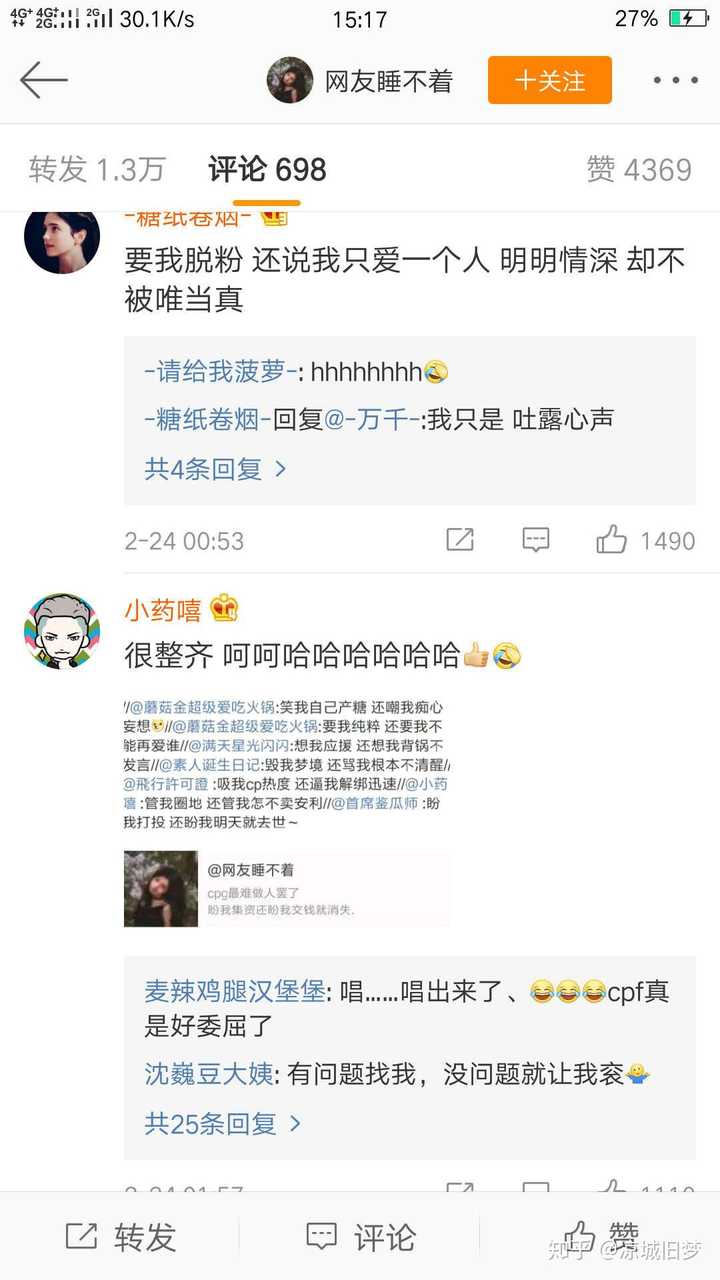Open 麦辣鸡腿汉堡堡's profile link
Viewport: 720px width, 1280px height.
point(235,991)
